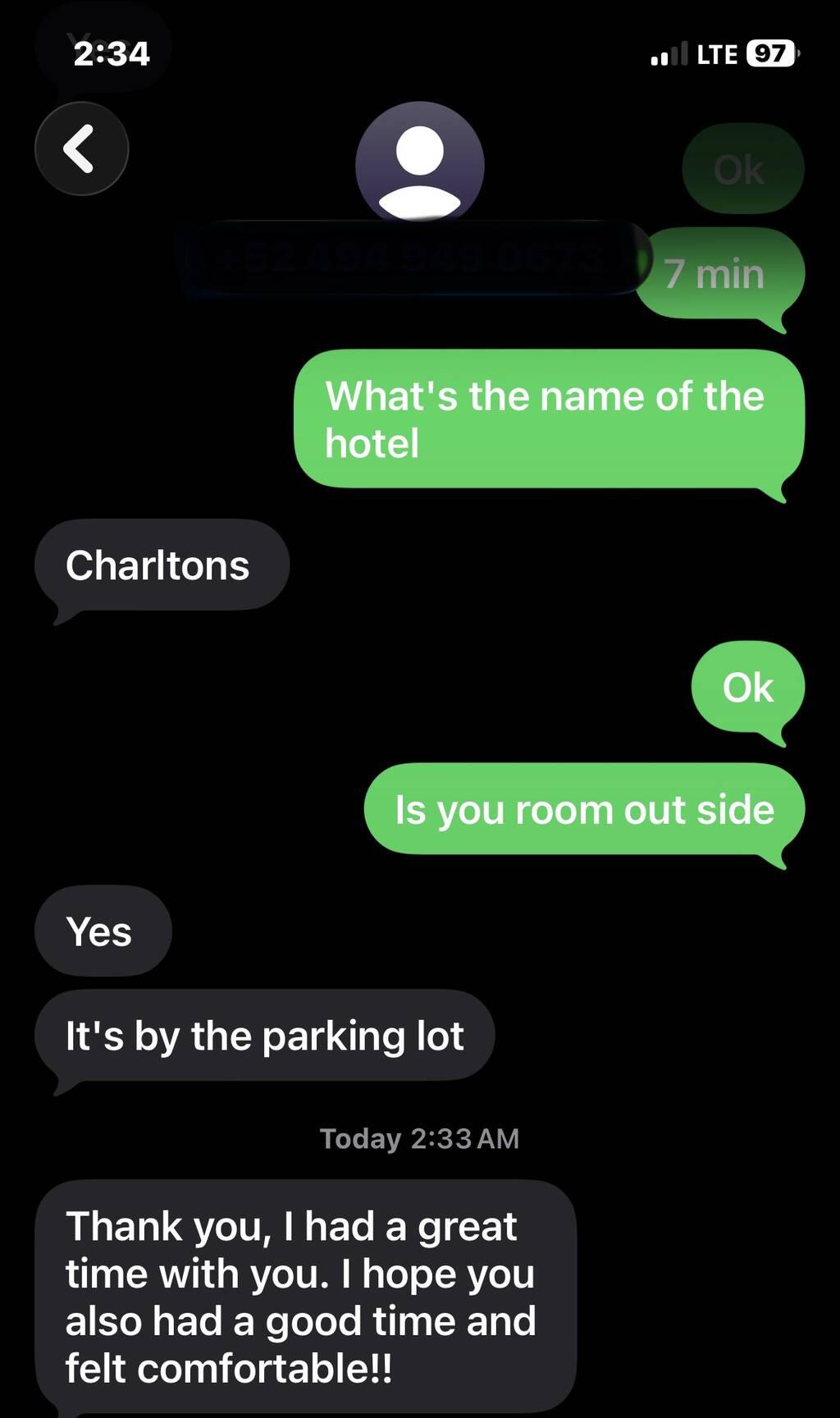This screenshot has width=840, height=1418.
Task: Open contact details via the profile avatar
Action: [419, 163]
